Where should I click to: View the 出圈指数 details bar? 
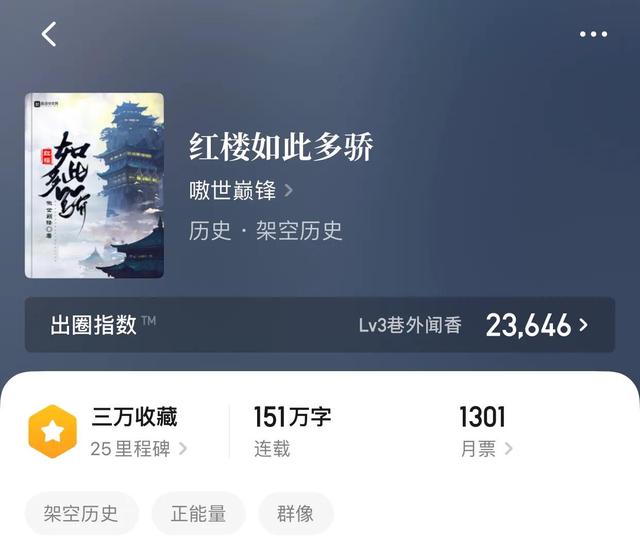[320, 325]
